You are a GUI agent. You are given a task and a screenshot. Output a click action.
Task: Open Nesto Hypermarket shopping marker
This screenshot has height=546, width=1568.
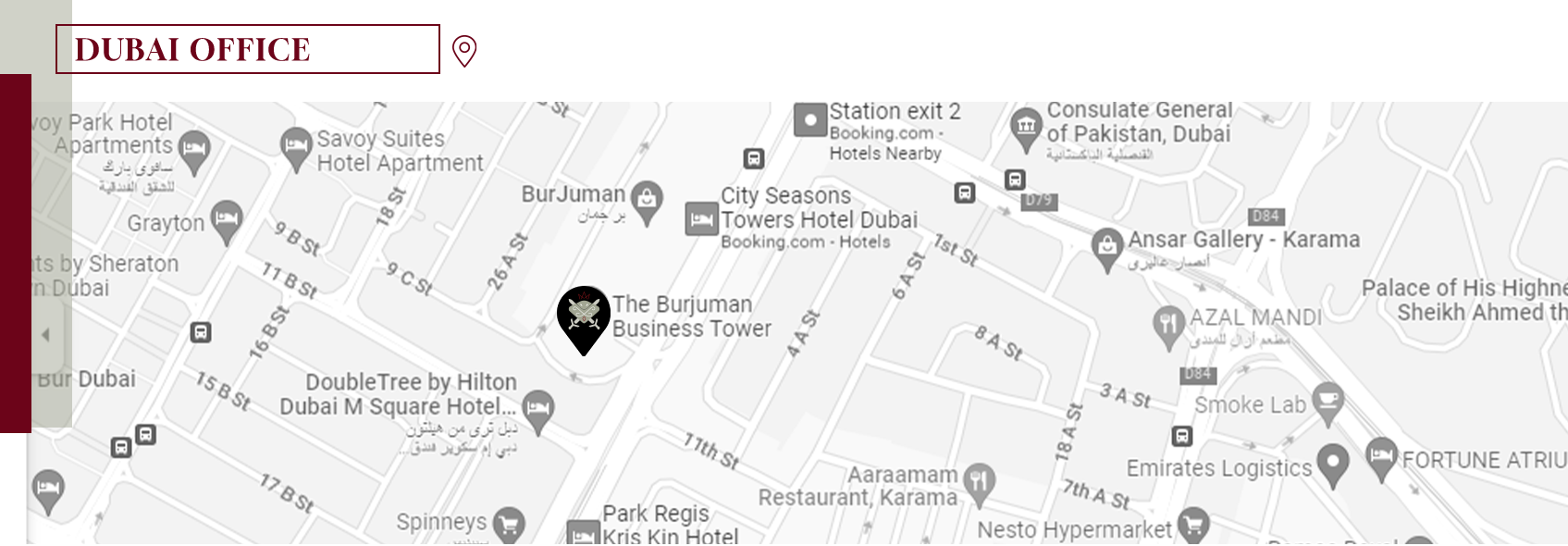point(1193,525)
